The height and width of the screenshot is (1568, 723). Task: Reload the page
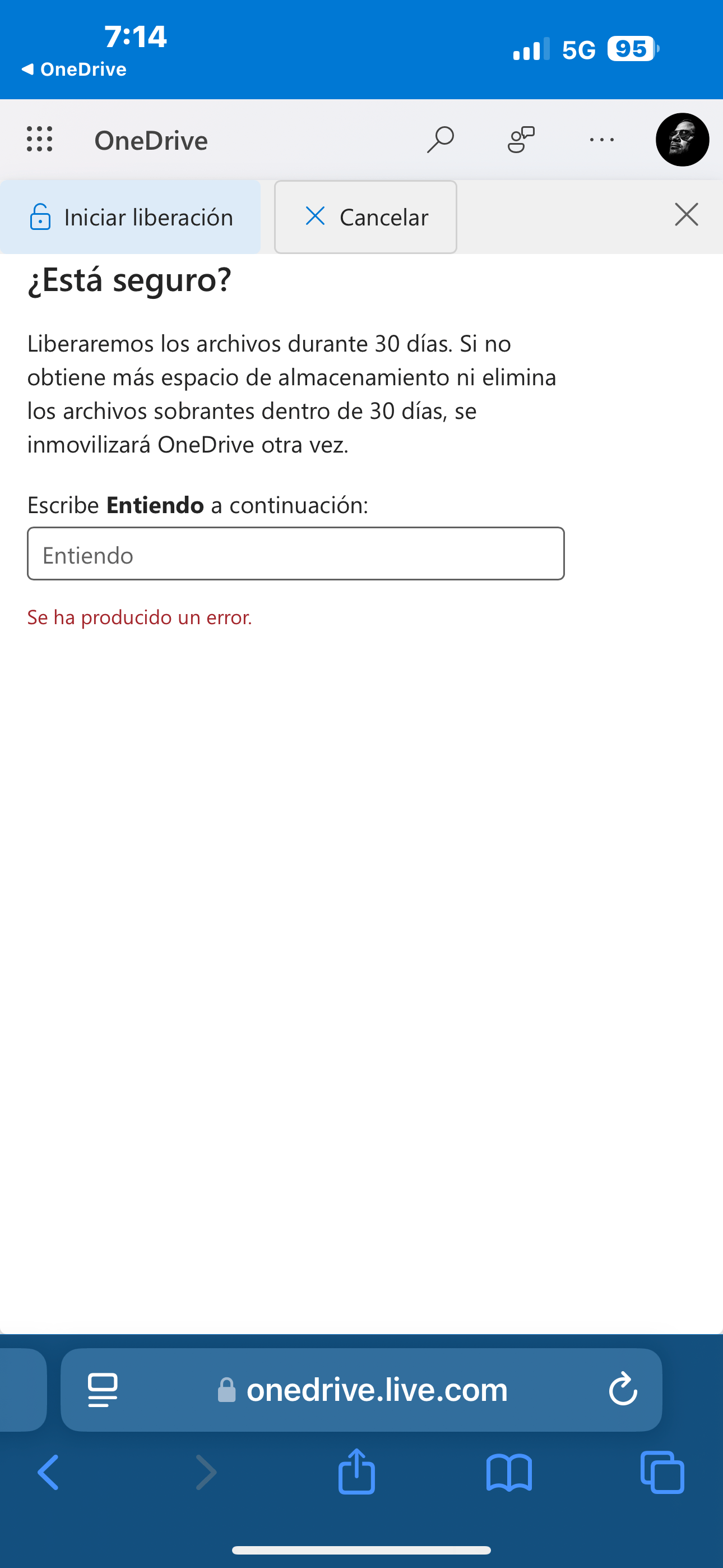[623, 1390]
